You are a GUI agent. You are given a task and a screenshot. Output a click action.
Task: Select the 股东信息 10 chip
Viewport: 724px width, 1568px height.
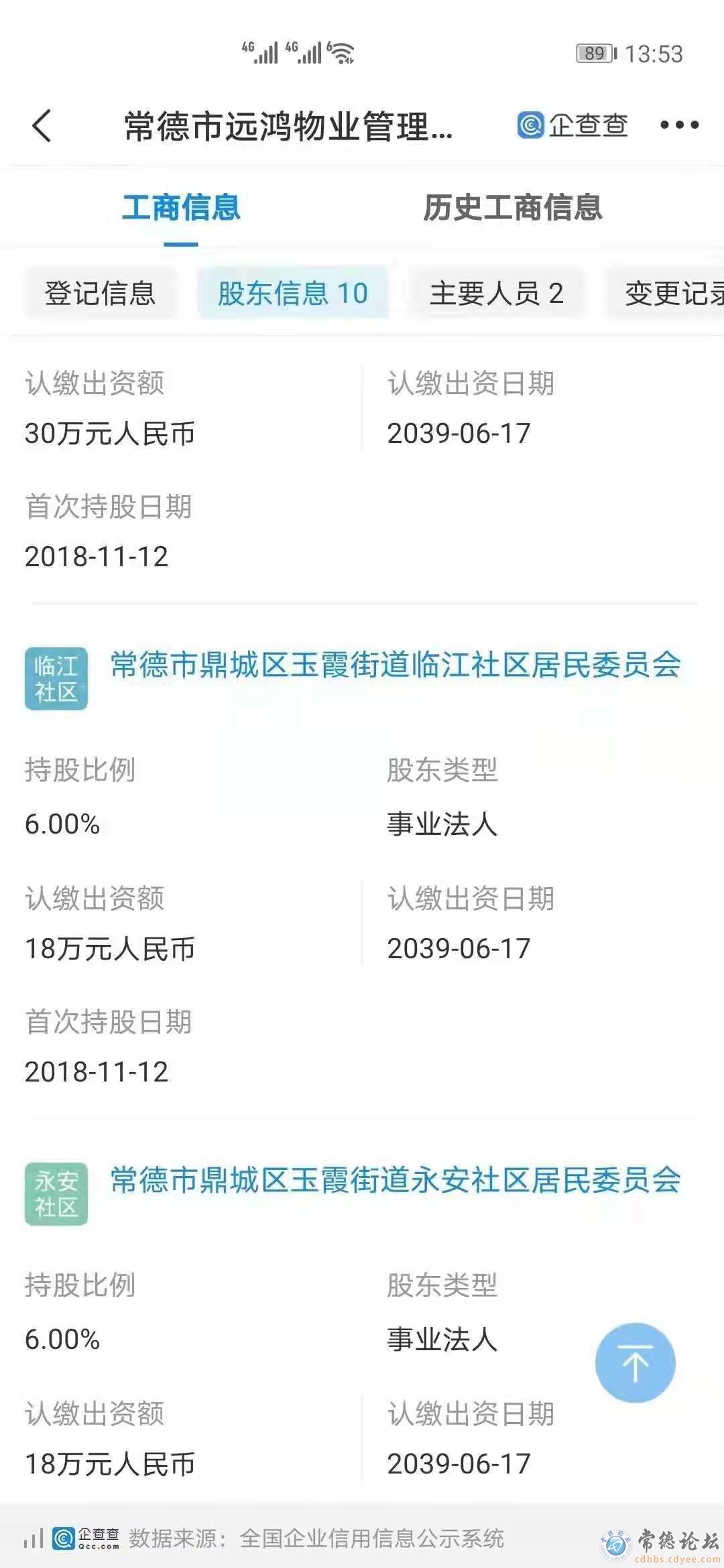293,293
